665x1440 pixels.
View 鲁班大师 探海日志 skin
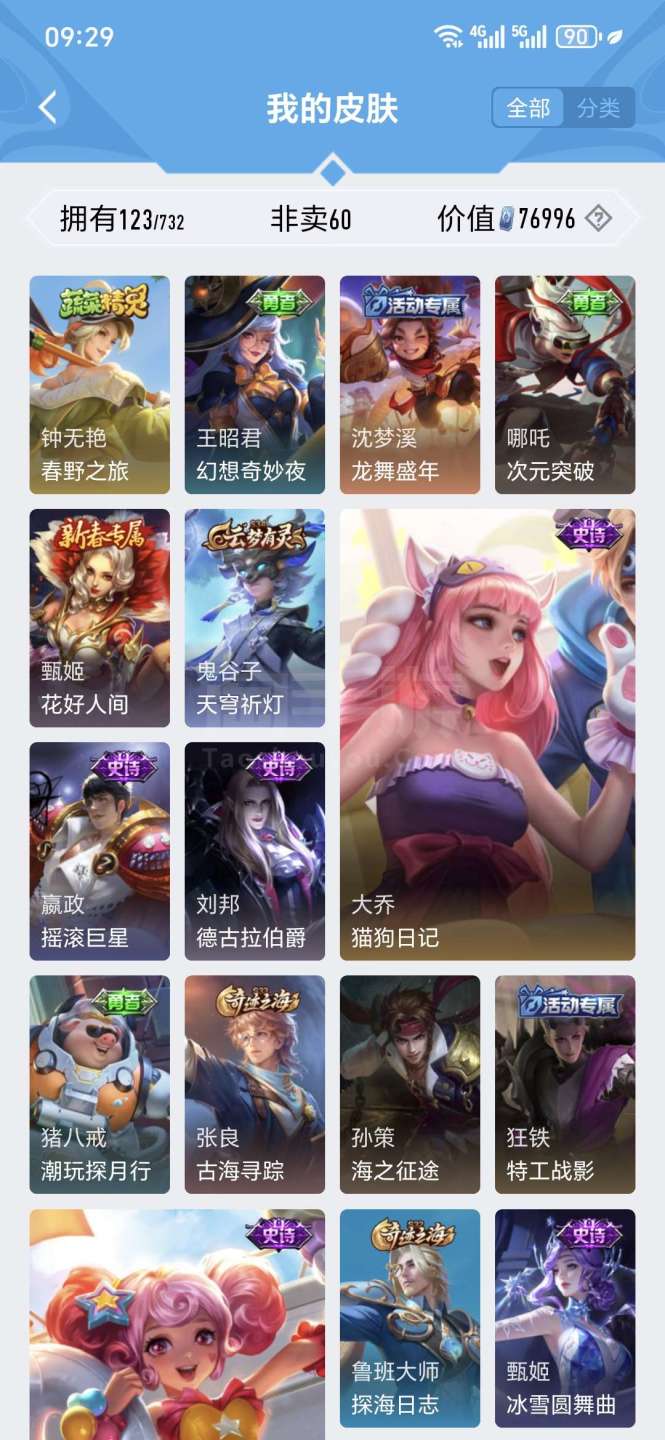click(409, 1318)
